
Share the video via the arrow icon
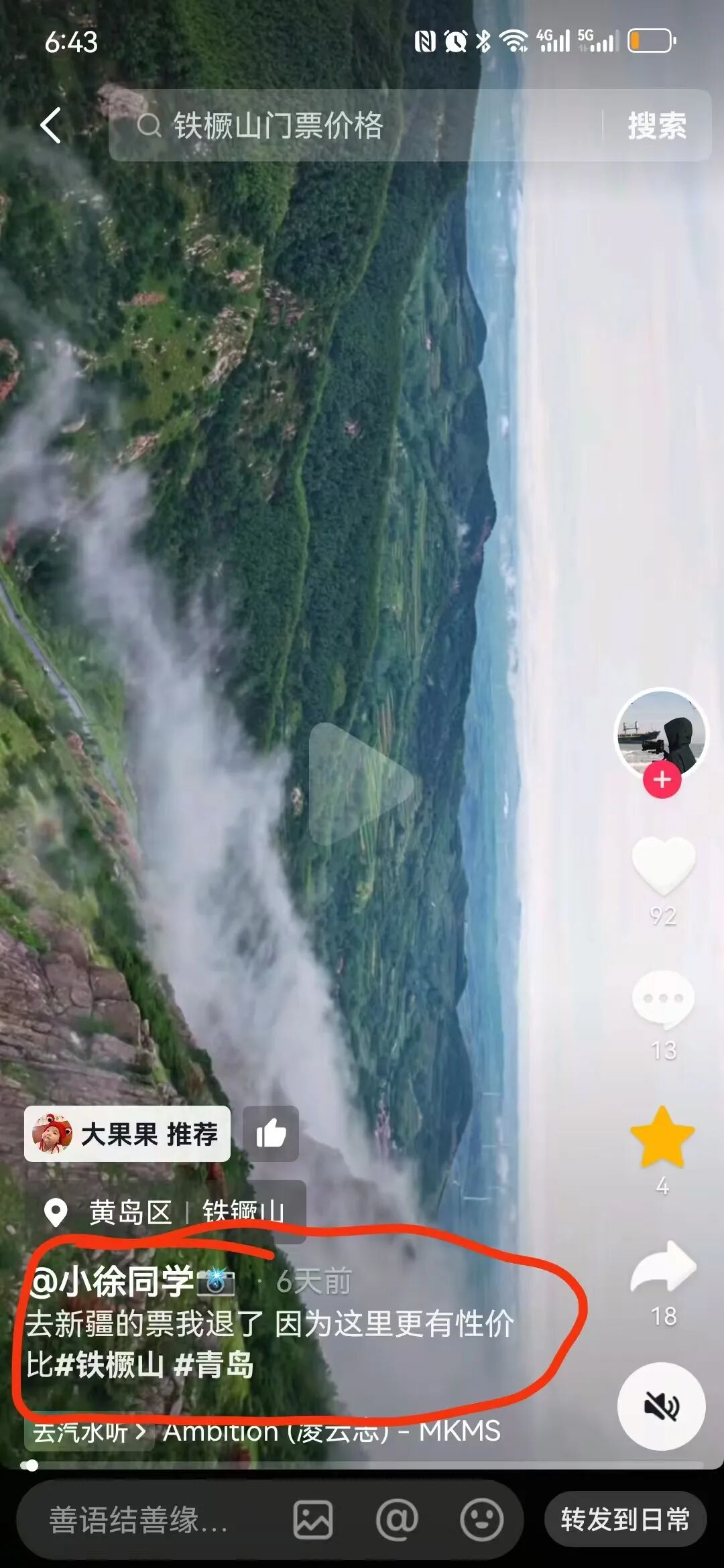[x=663, y=1268]
